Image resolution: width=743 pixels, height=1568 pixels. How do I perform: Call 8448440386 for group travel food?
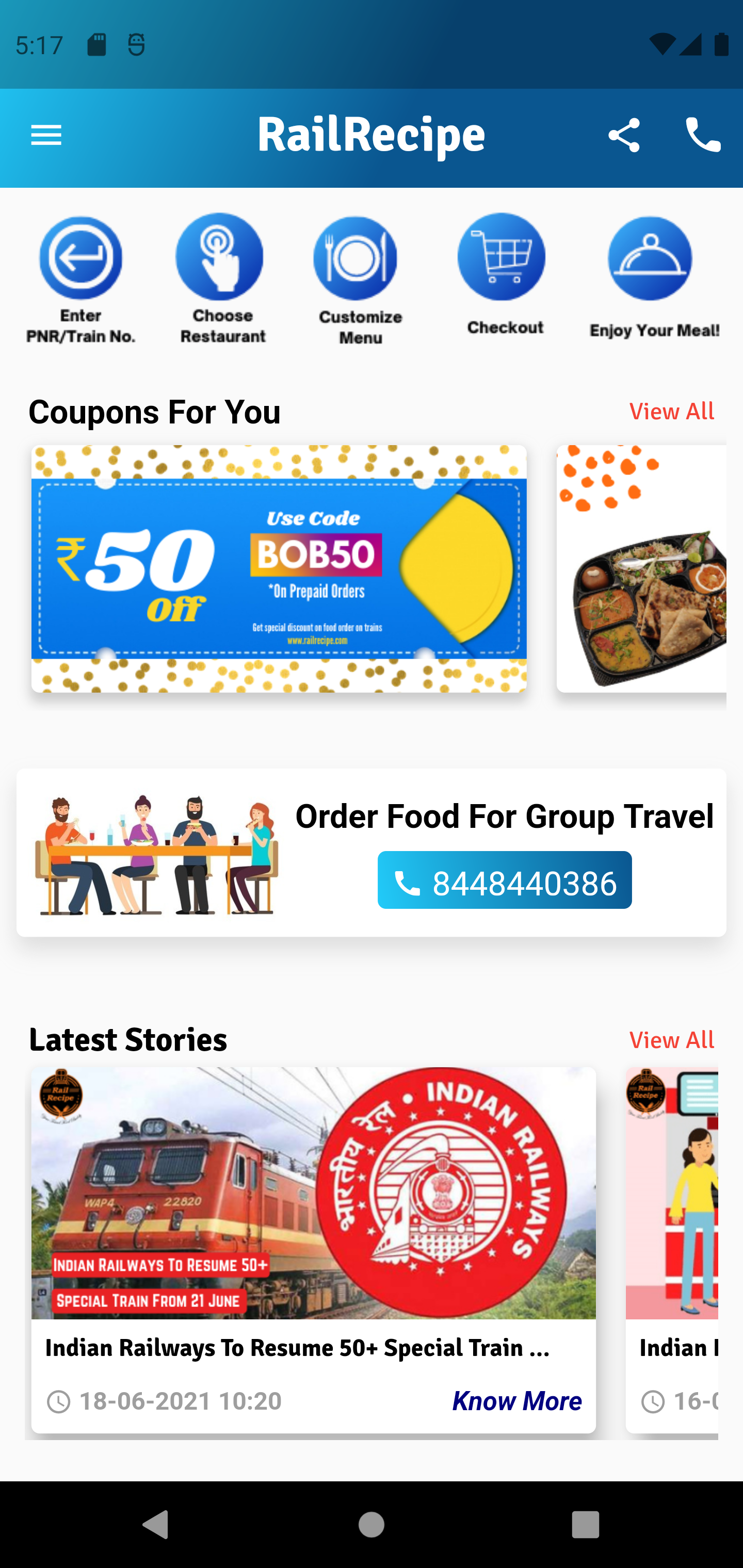pos(504,880)
